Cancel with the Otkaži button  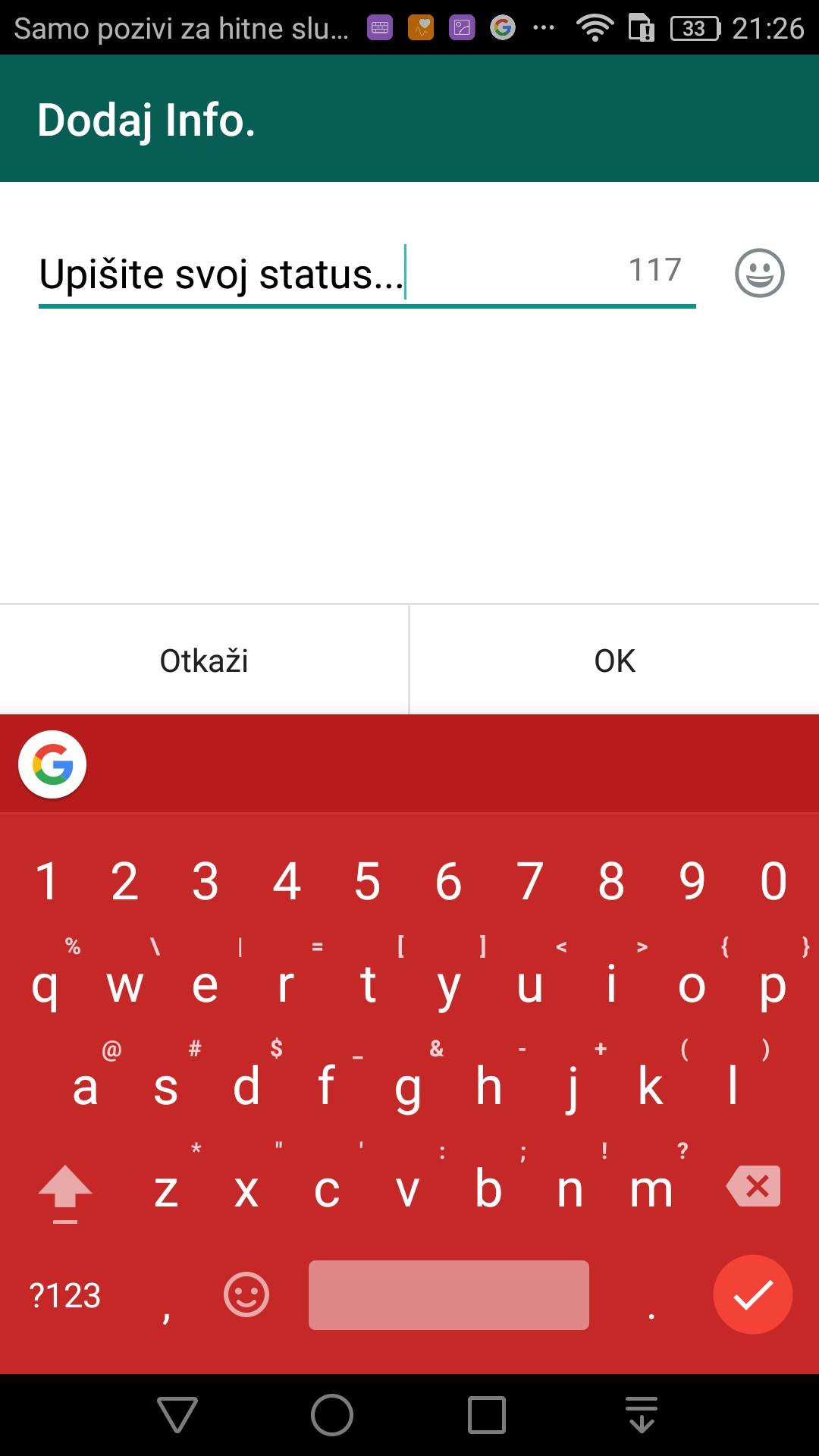coord(204,661)
